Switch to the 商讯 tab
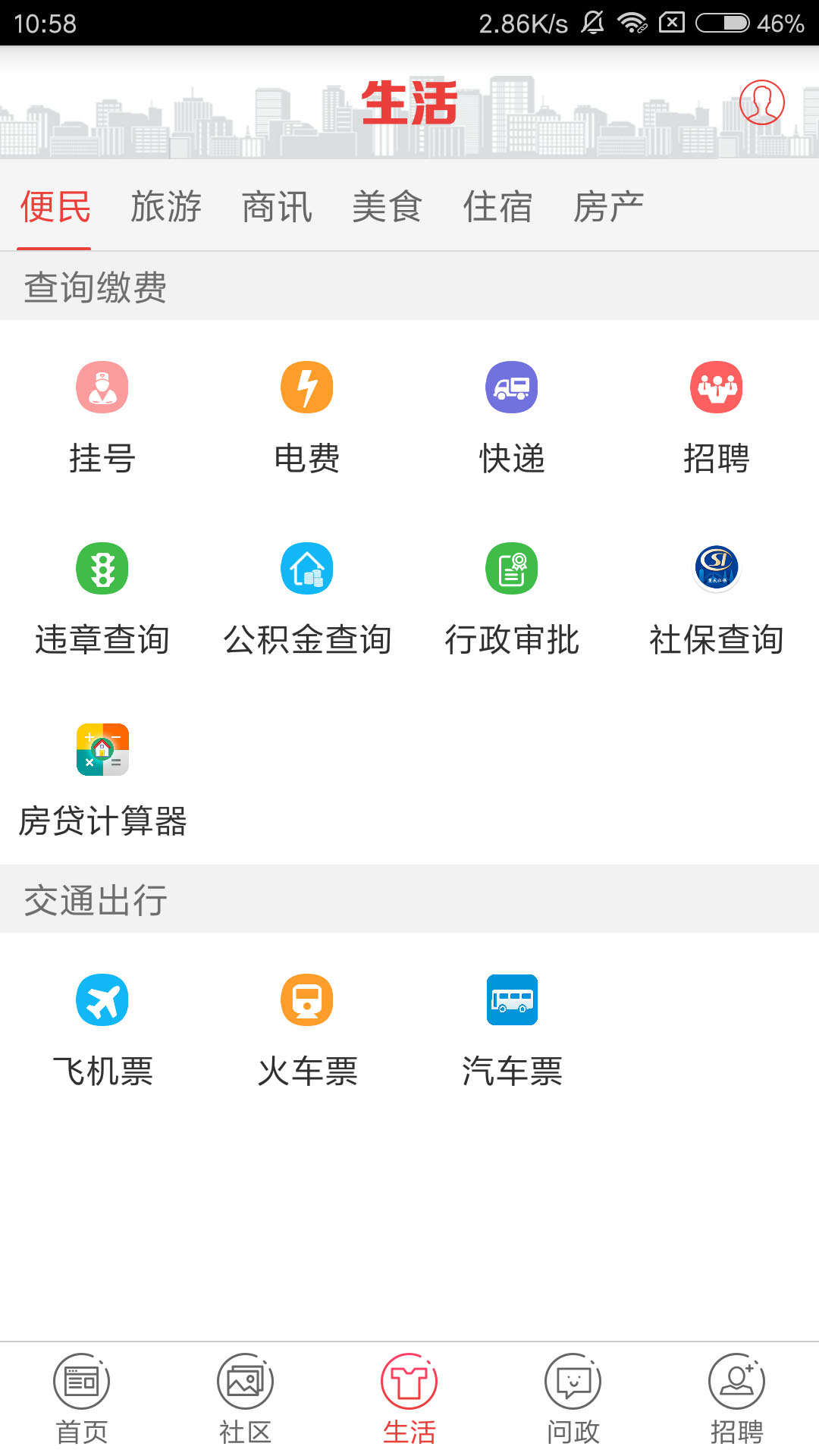The height and width of the screenshot is (1456, 819). tap(277, 207)
